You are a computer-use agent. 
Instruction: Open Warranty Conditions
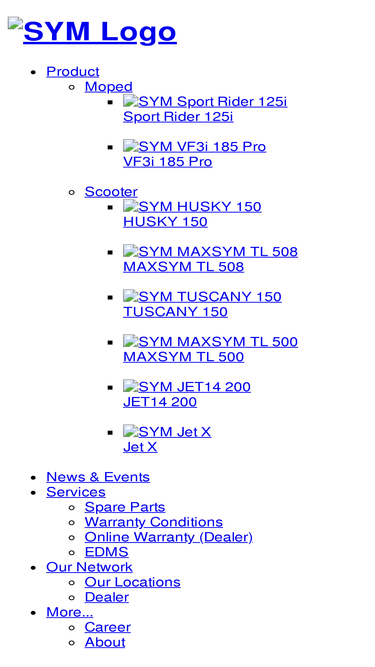pyautogui.click(x=153, y=522)
